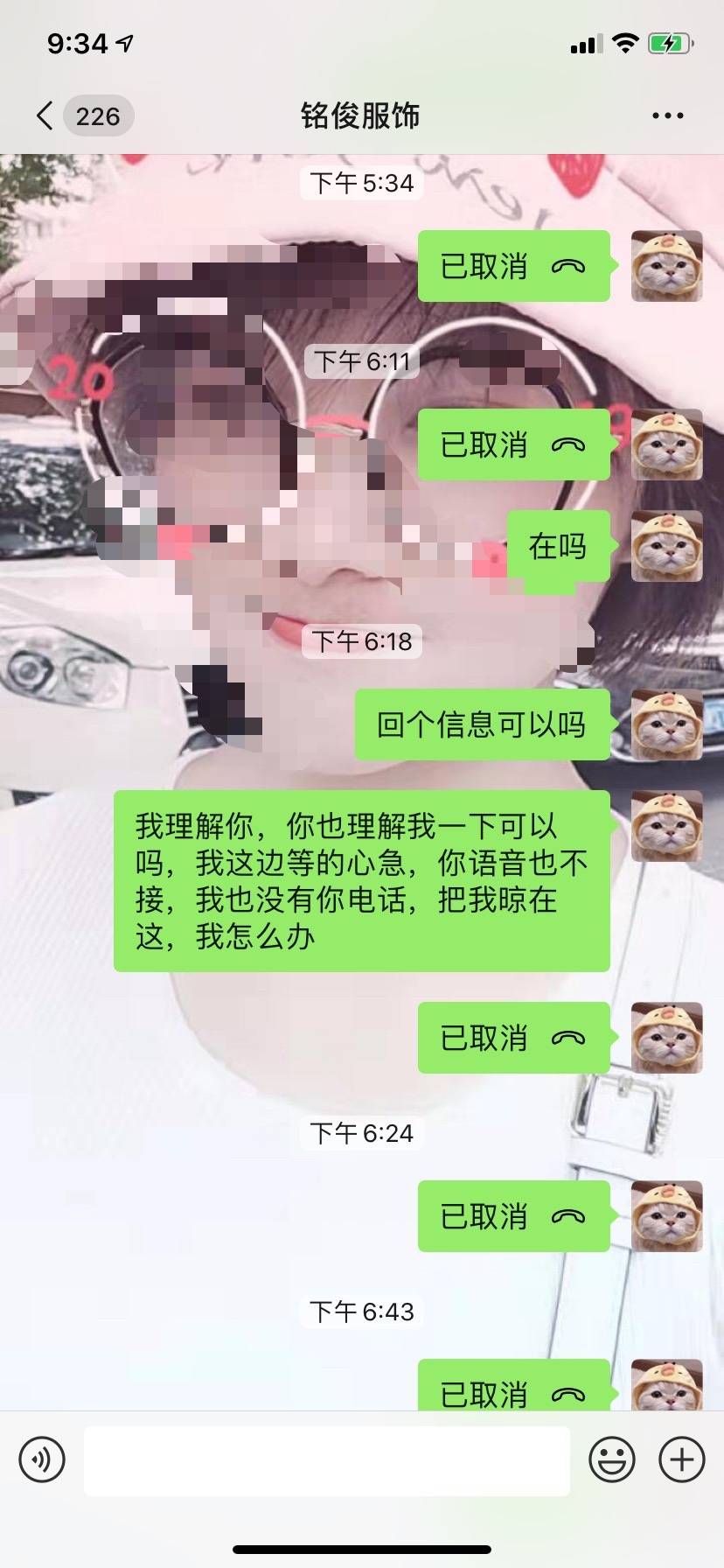Screen dimensions: 724x1568
Task: Open the emoji sticker panel
Action: pyautogui.click(x=612, y=1459)
